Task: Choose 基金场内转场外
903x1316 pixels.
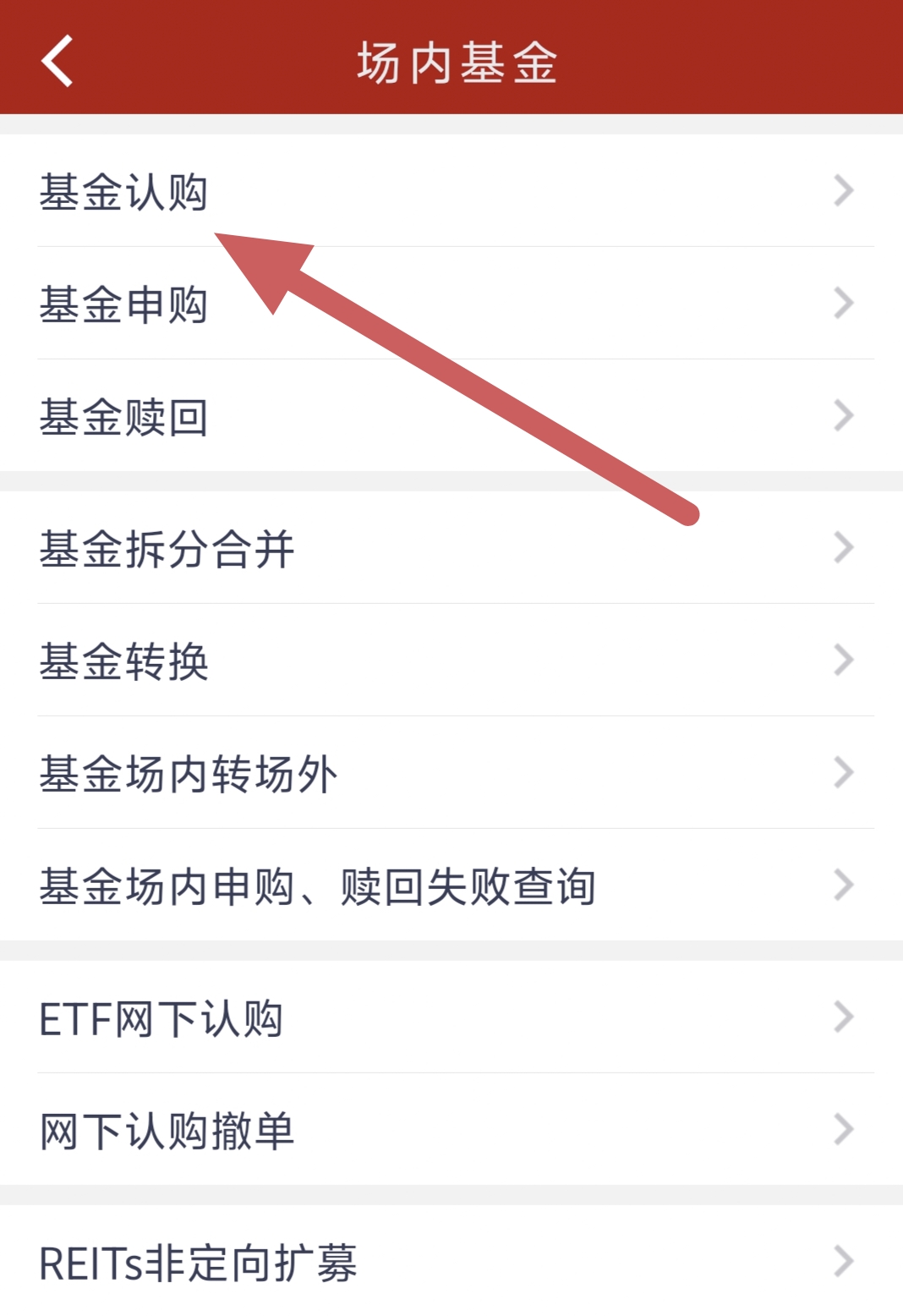Action: coord(189,773)
